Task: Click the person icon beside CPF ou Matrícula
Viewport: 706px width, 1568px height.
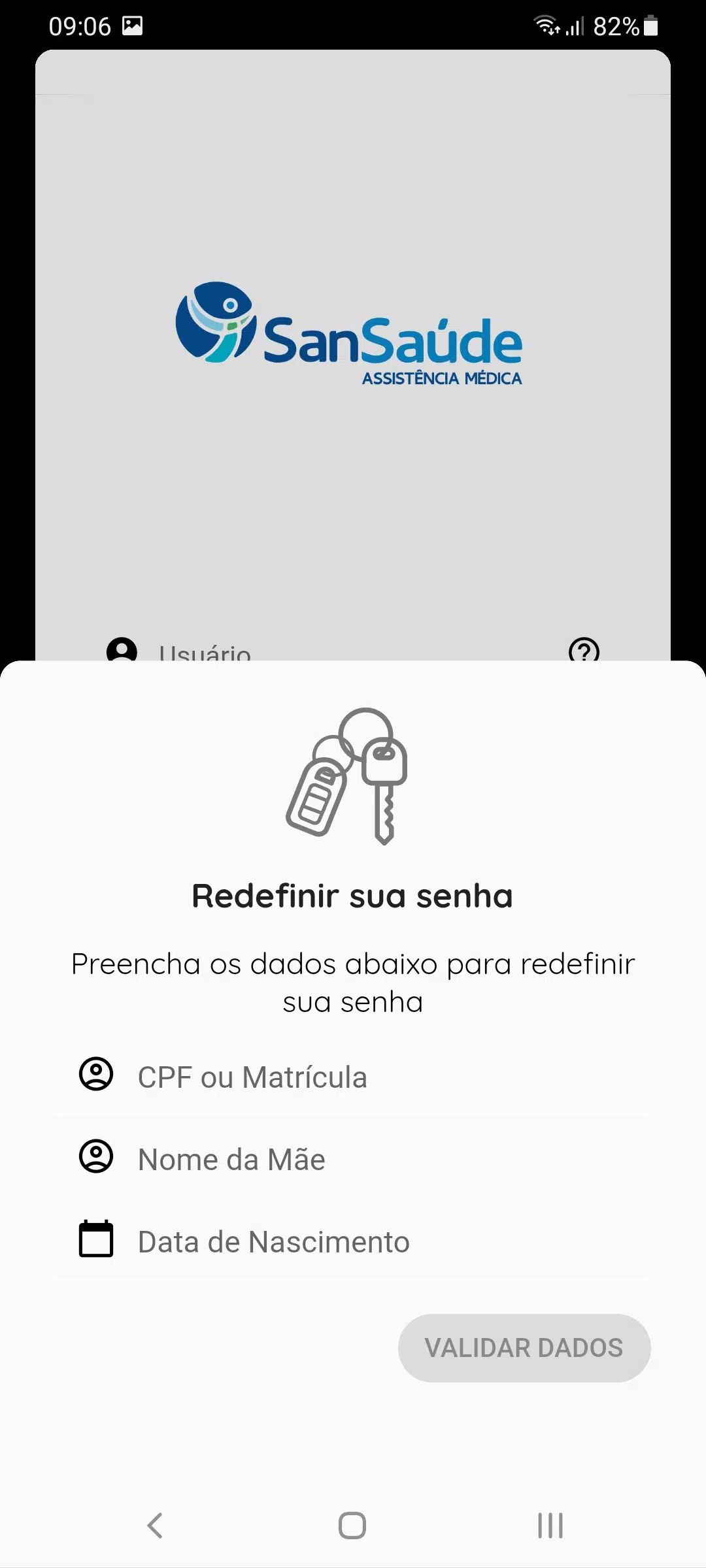Action: pyautogui.click(x=95, y=1075)
